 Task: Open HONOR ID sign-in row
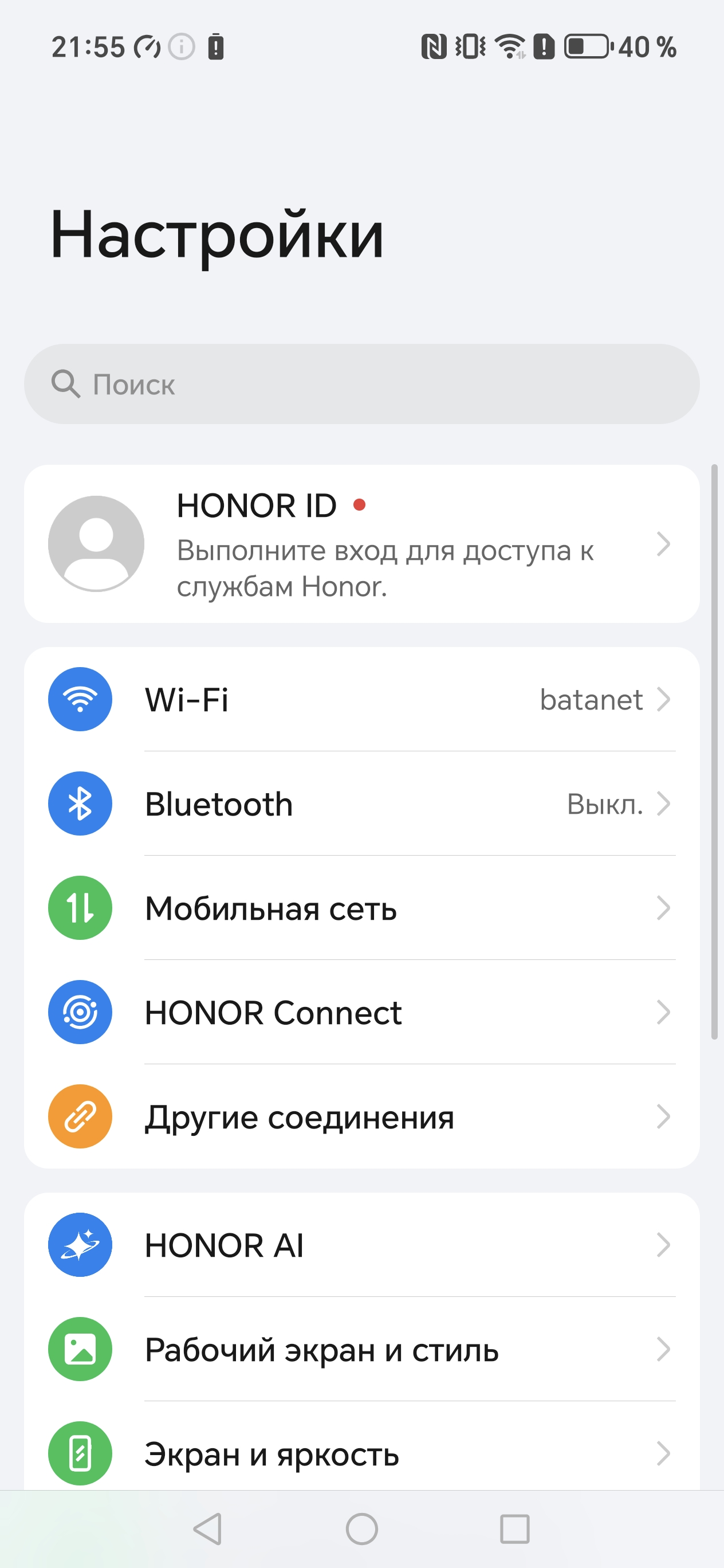coord(361,543)
